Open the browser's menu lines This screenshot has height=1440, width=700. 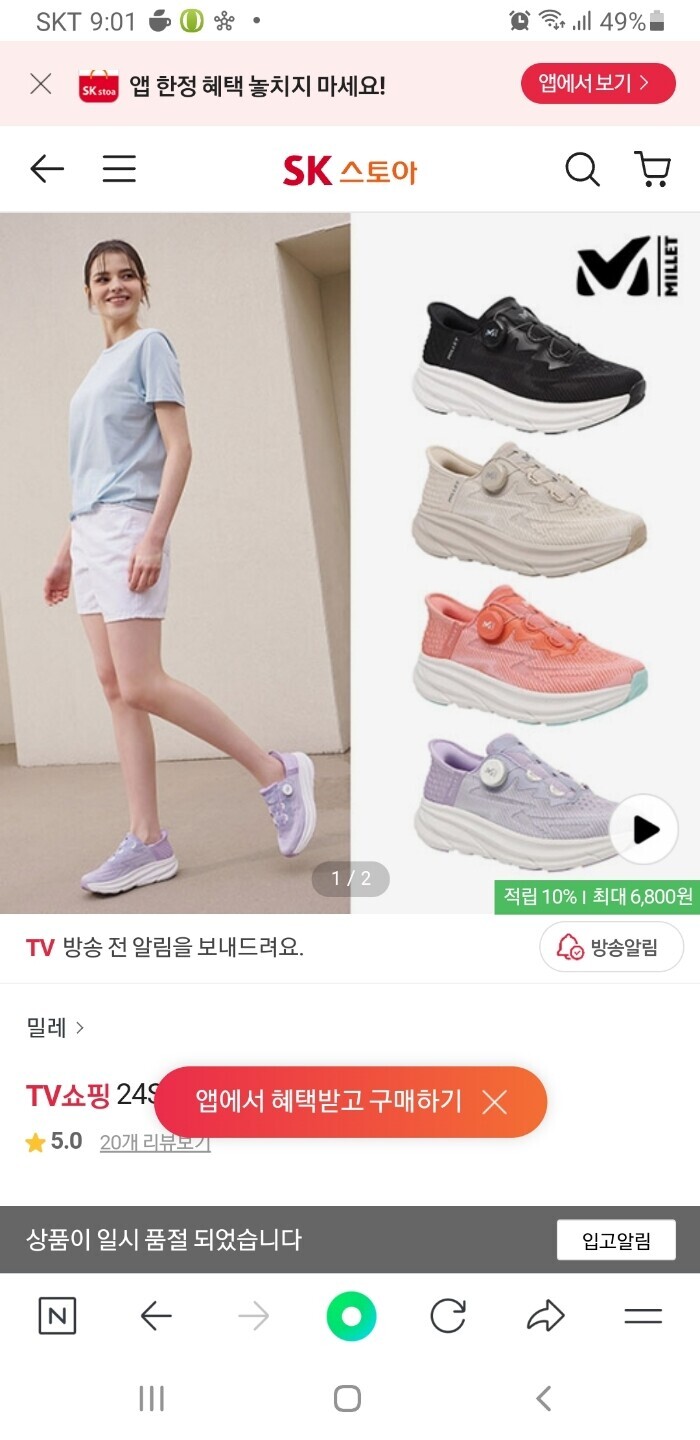coord(643,1316)
